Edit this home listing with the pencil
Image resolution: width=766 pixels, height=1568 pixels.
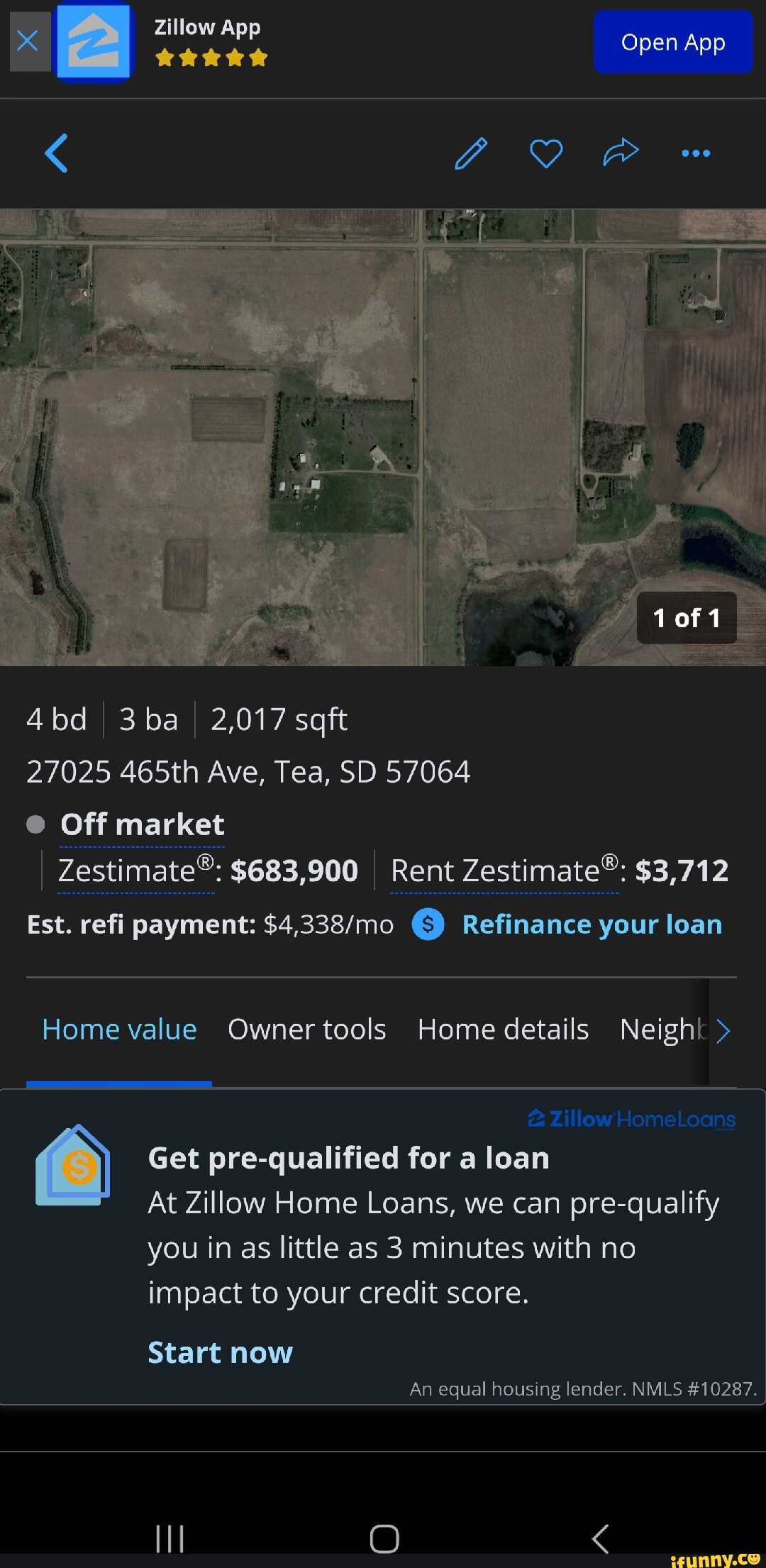[x=471, y=153]
